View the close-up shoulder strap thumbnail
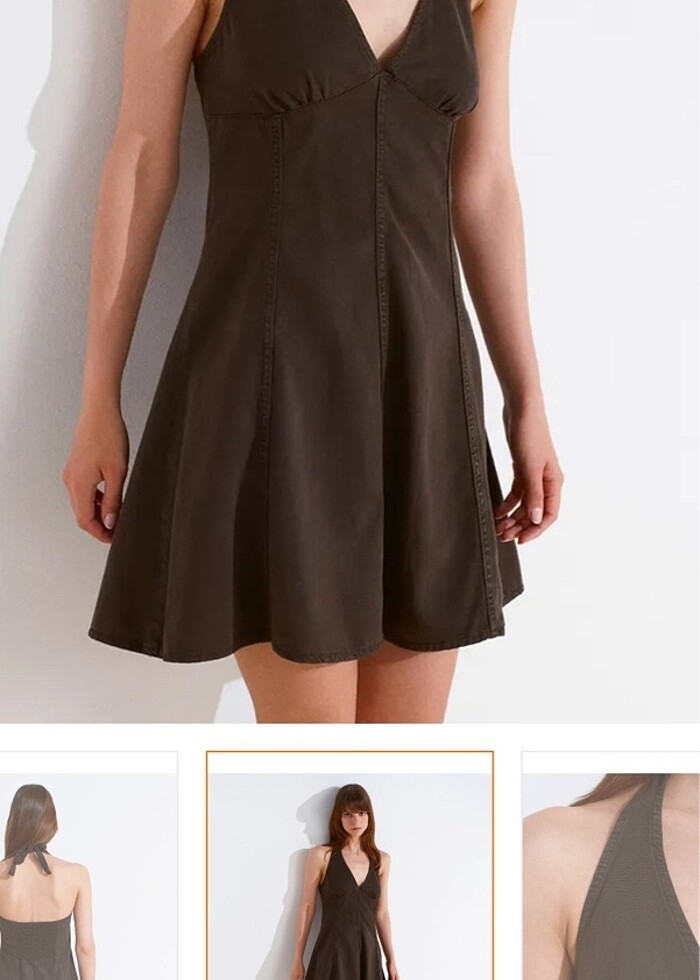The width and height of the screenshot is (700, 980). (612, 870)
